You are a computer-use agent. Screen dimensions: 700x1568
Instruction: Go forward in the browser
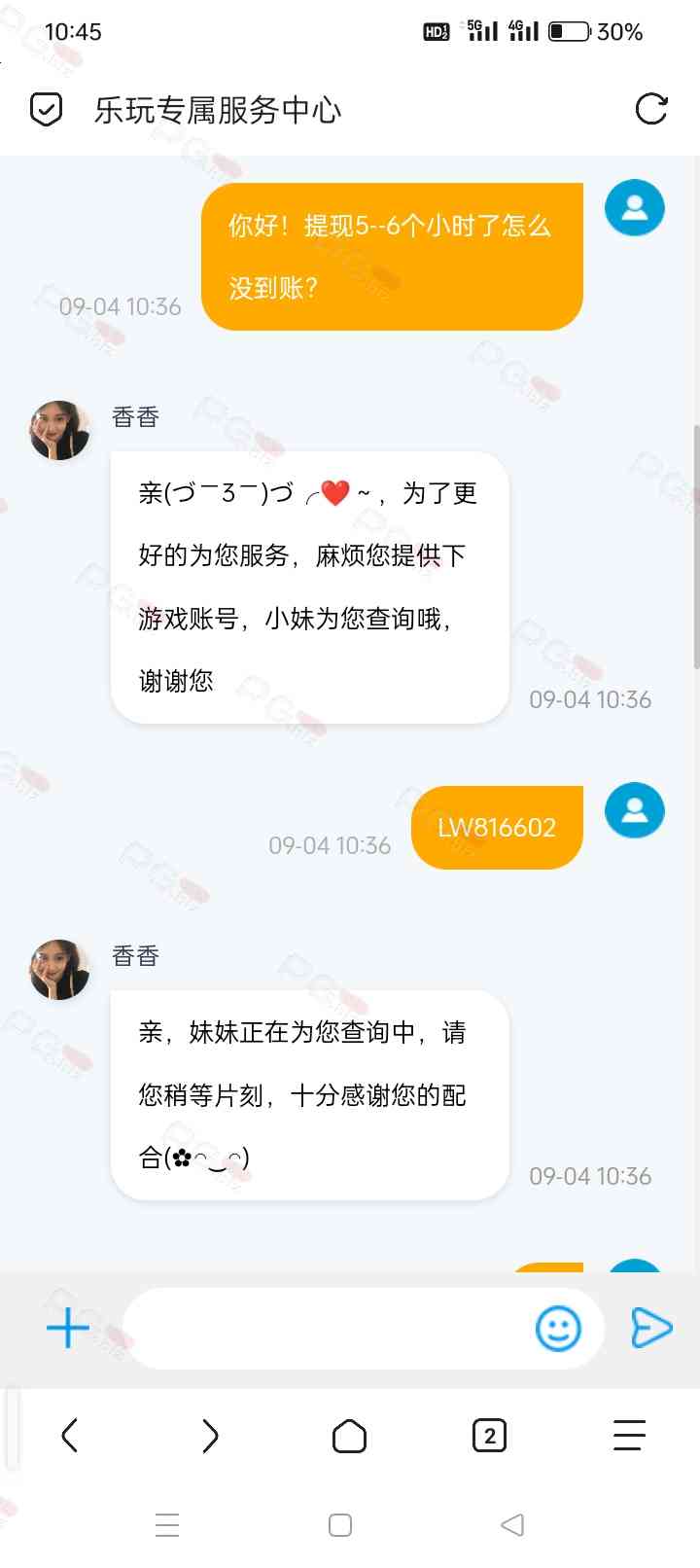pos(210,1436)
